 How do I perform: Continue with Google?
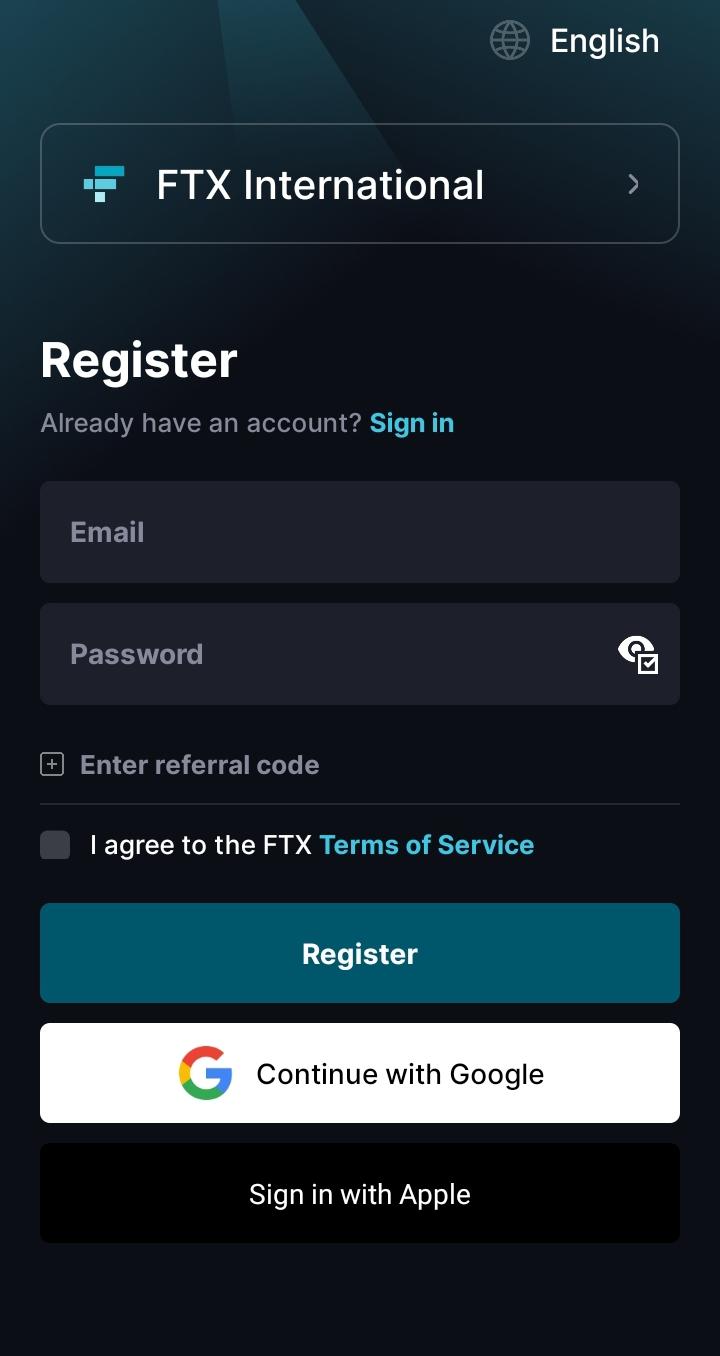(360, 1073)
